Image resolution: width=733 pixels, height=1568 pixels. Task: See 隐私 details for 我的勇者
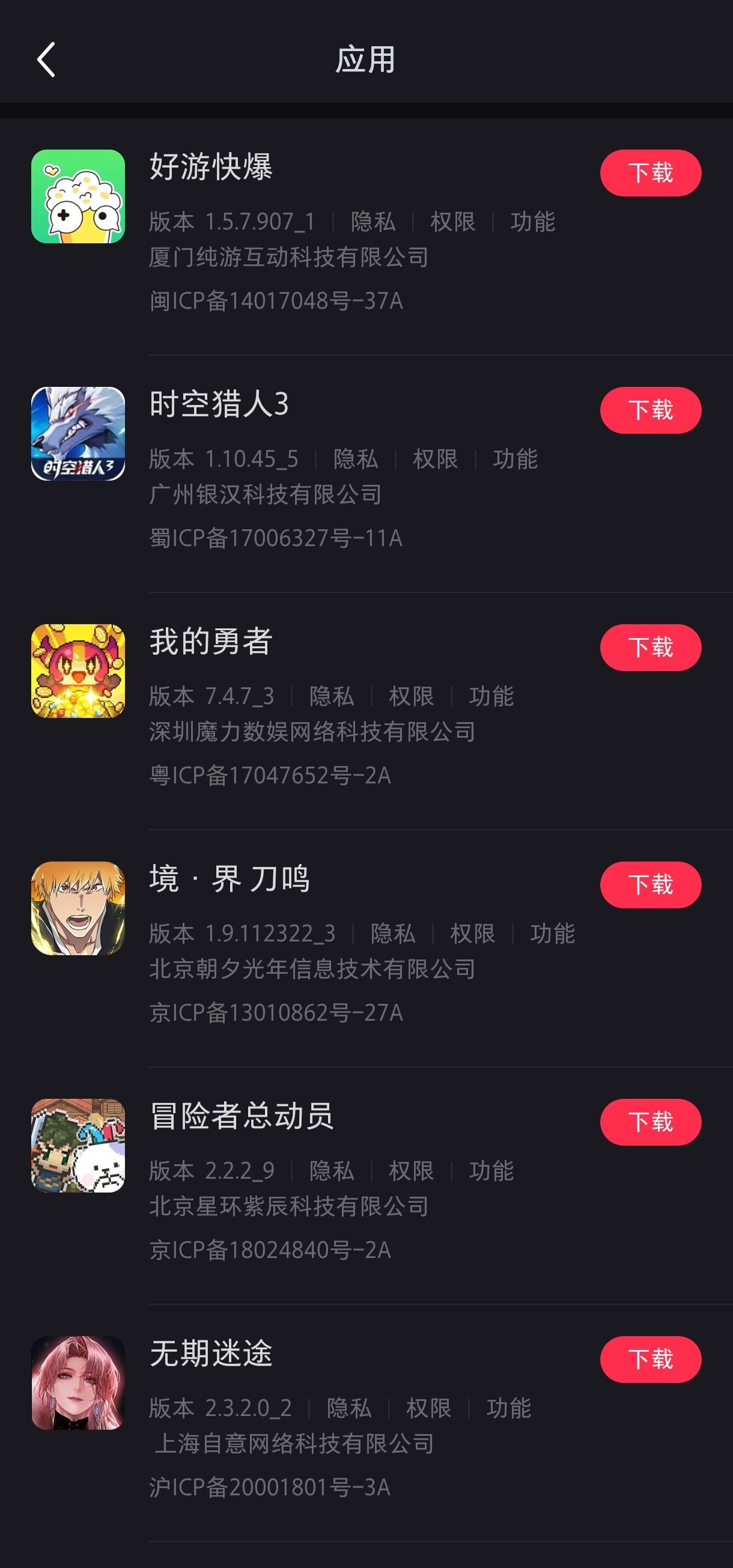[331, 696]
